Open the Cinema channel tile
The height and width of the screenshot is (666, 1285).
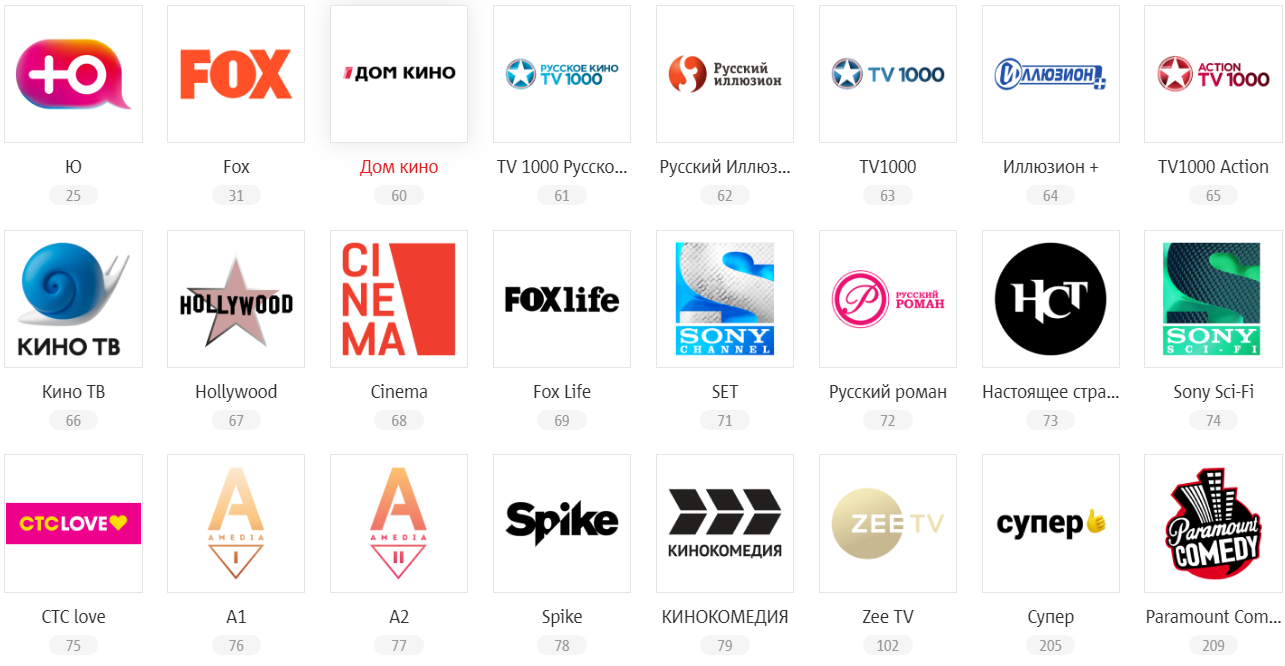coord(399,300)
